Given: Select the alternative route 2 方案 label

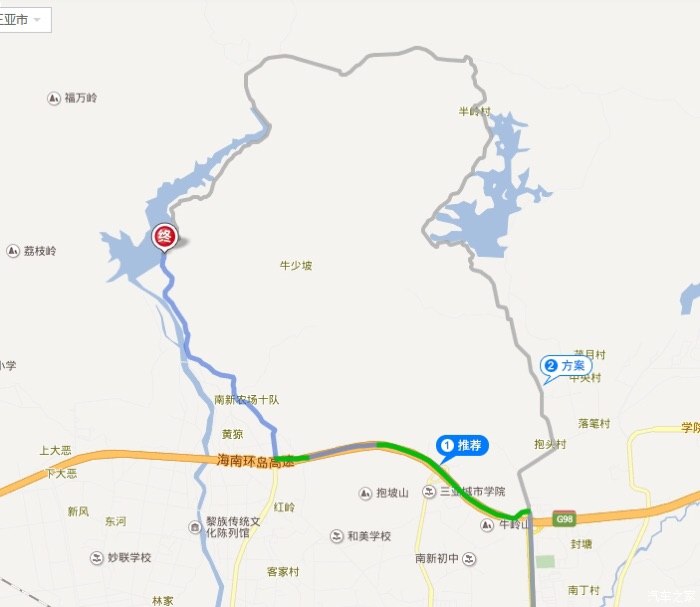Looking at the screenshot, I should 565,367.
